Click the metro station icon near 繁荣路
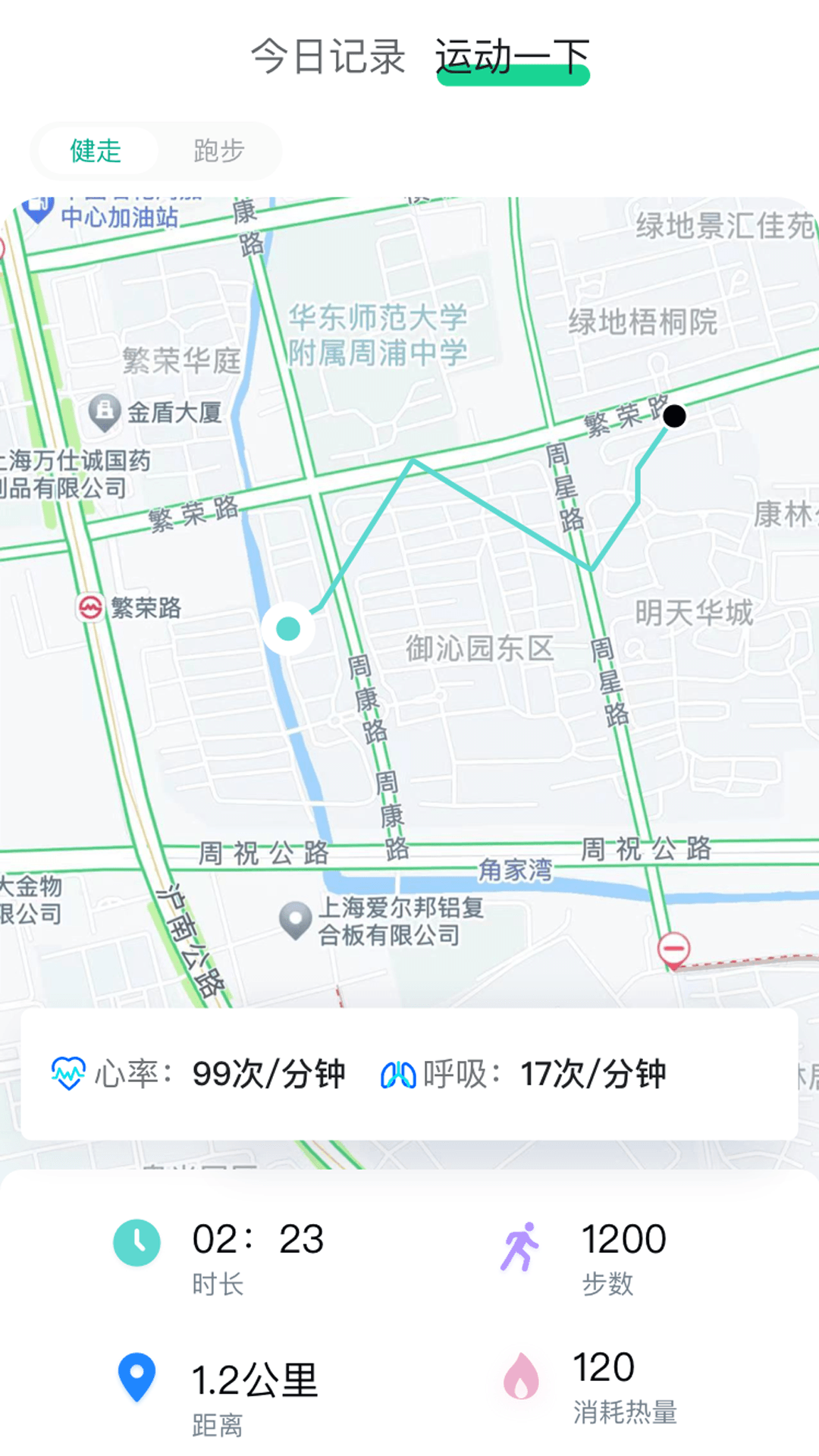 [x=90, y=607]
